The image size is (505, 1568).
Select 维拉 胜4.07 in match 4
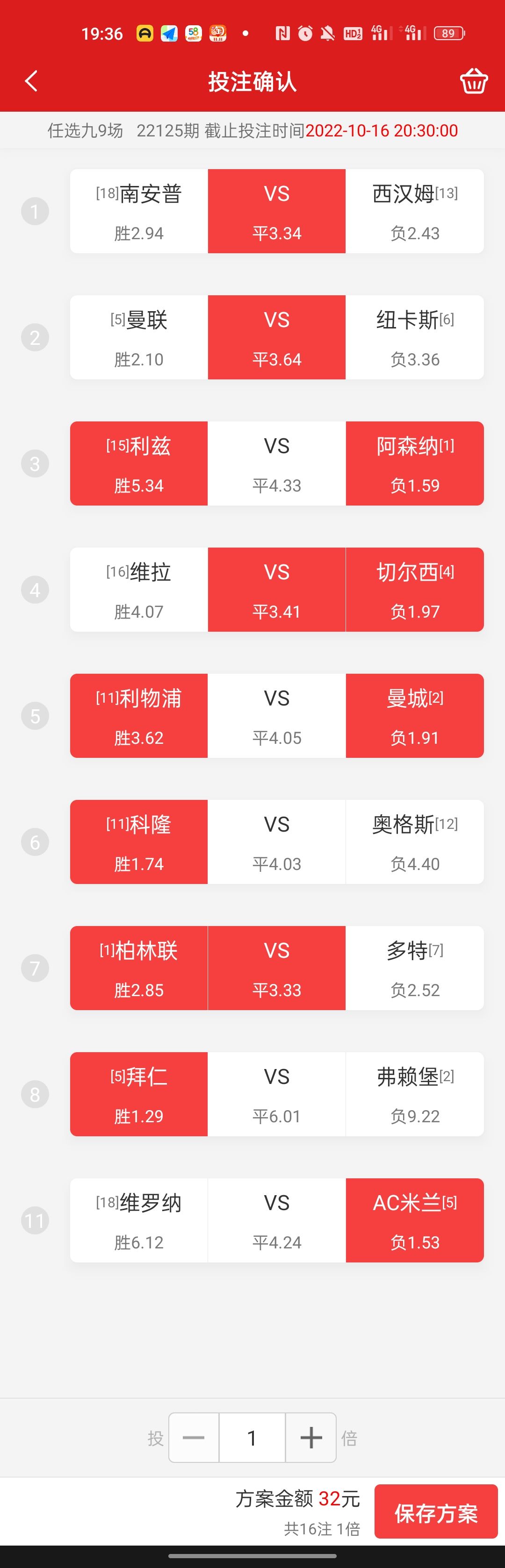coord(139,589)
